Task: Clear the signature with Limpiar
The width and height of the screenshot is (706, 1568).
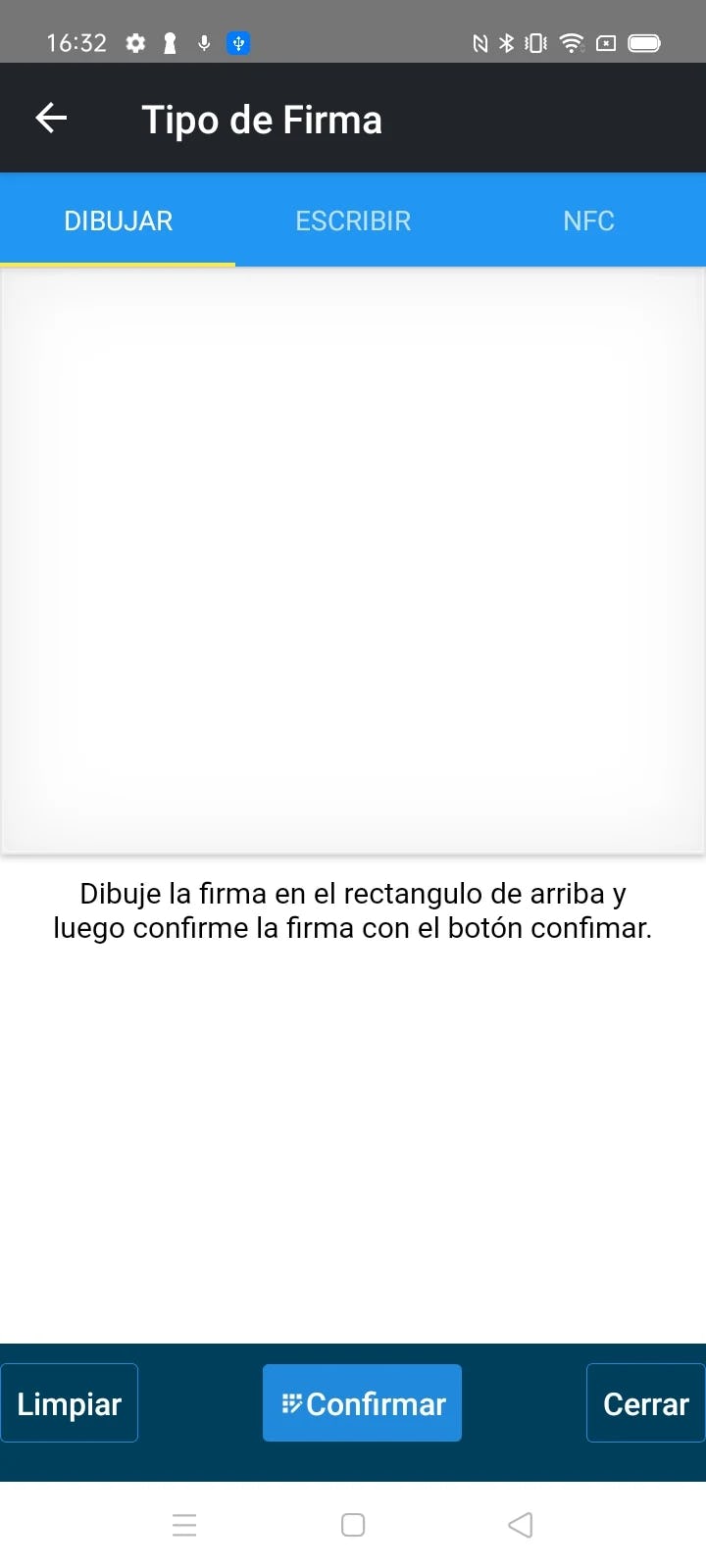Action: coord(69,1403)
